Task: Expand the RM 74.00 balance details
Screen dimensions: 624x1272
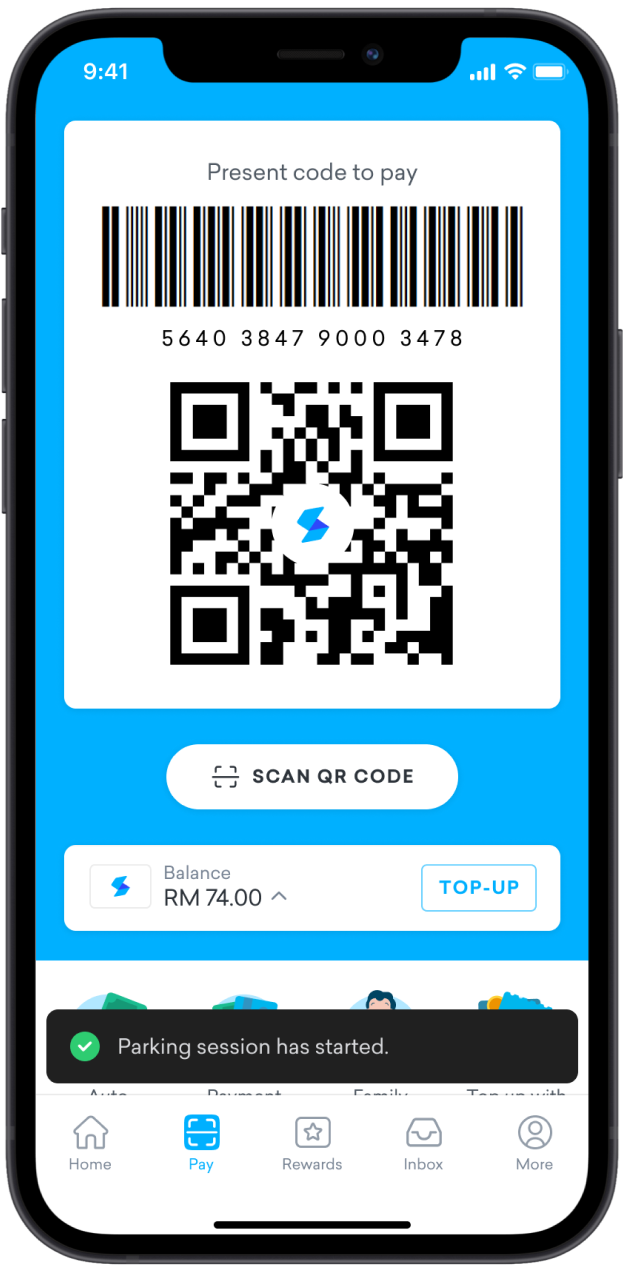Action: coord(279,897)
